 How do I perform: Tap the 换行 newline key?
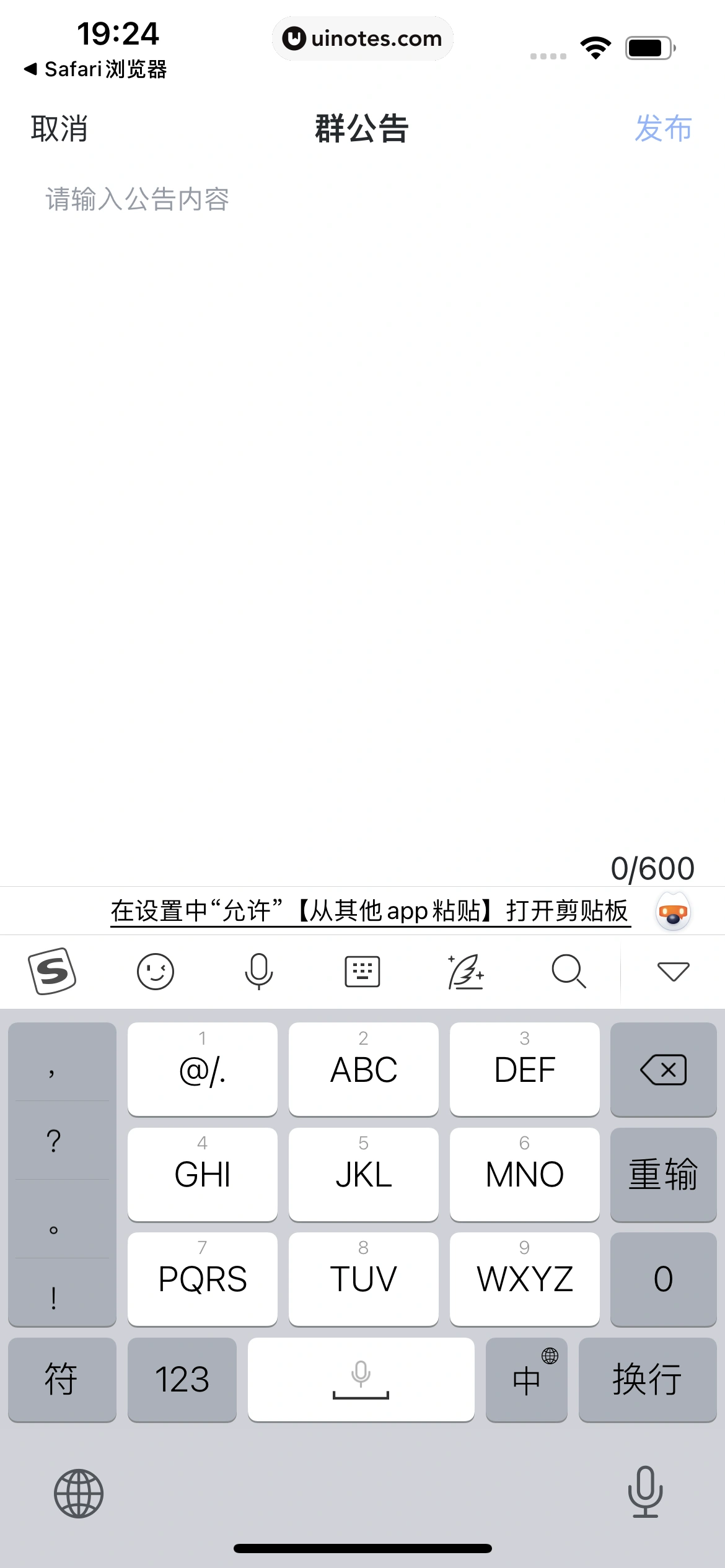(x=647, y=1379)
